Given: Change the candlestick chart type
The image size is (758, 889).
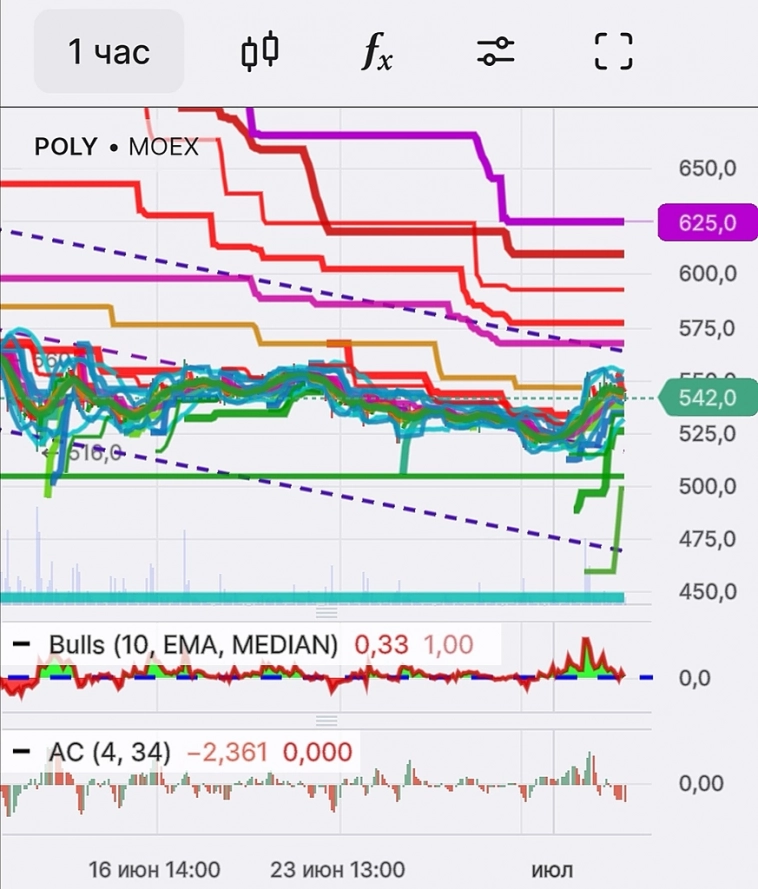Looking at the screenshot, I should coord(260,52).
